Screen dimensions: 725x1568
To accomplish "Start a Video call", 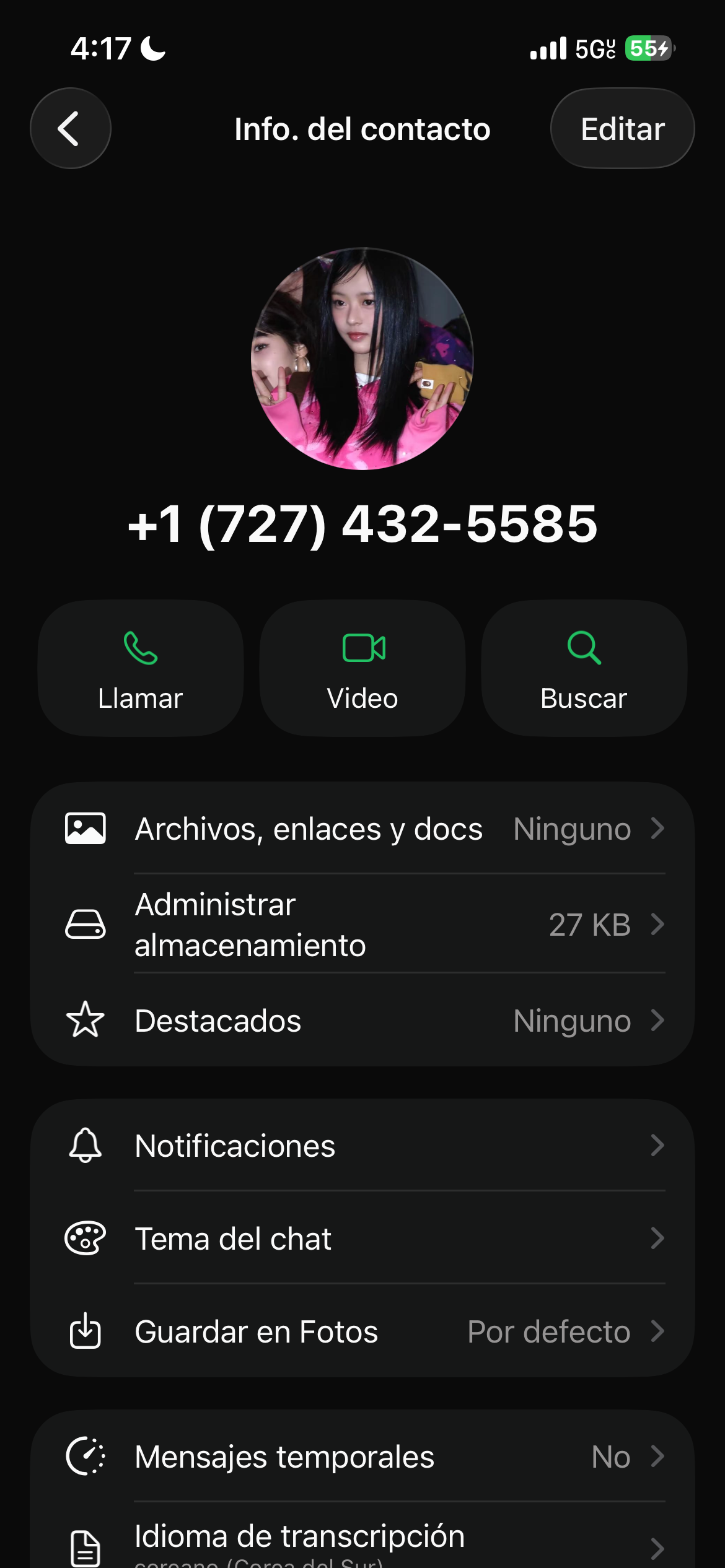I will click(x=362, y=668).
